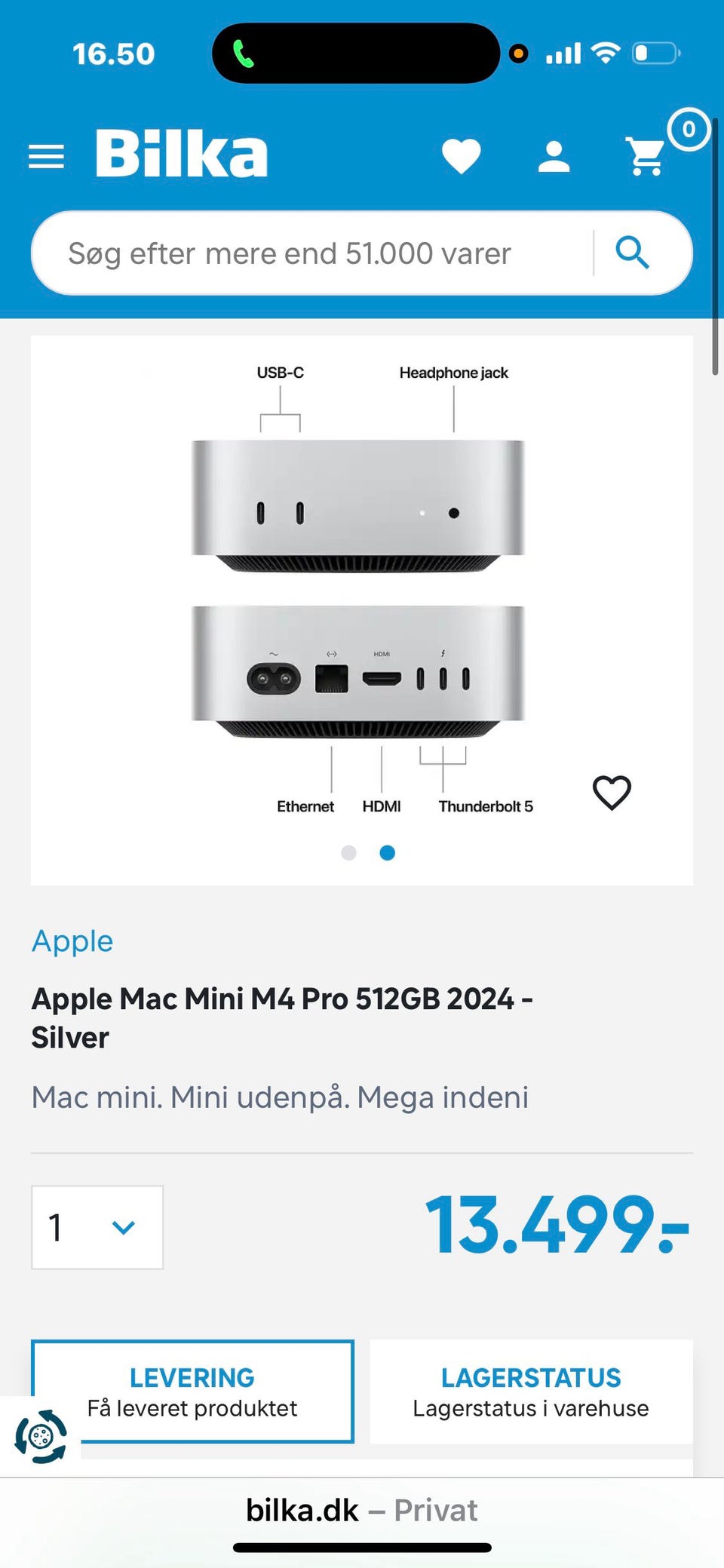Select the Levering tab

coord(192,1392)
